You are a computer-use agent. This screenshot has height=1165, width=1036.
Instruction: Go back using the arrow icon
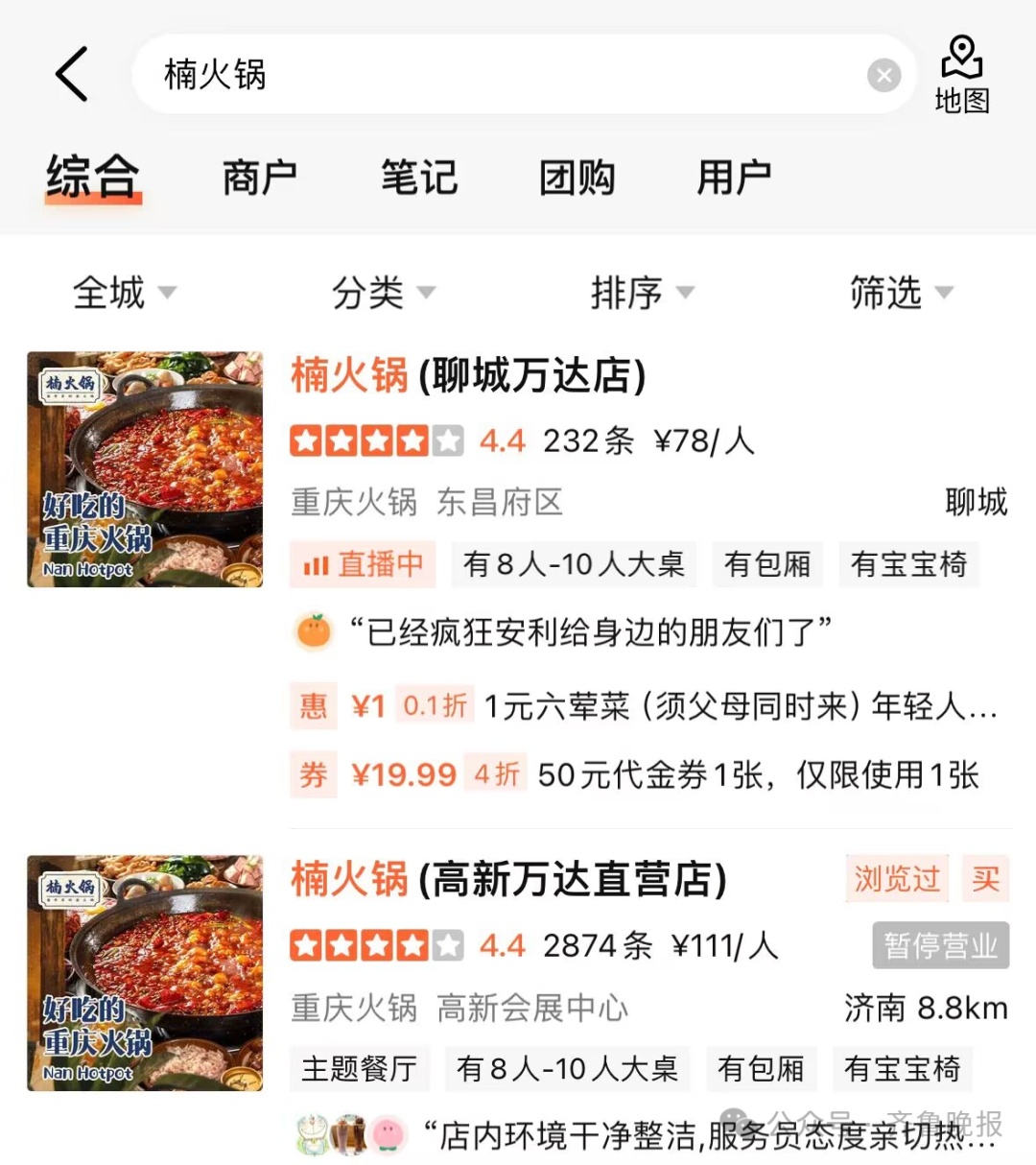(x=72, y=74)
